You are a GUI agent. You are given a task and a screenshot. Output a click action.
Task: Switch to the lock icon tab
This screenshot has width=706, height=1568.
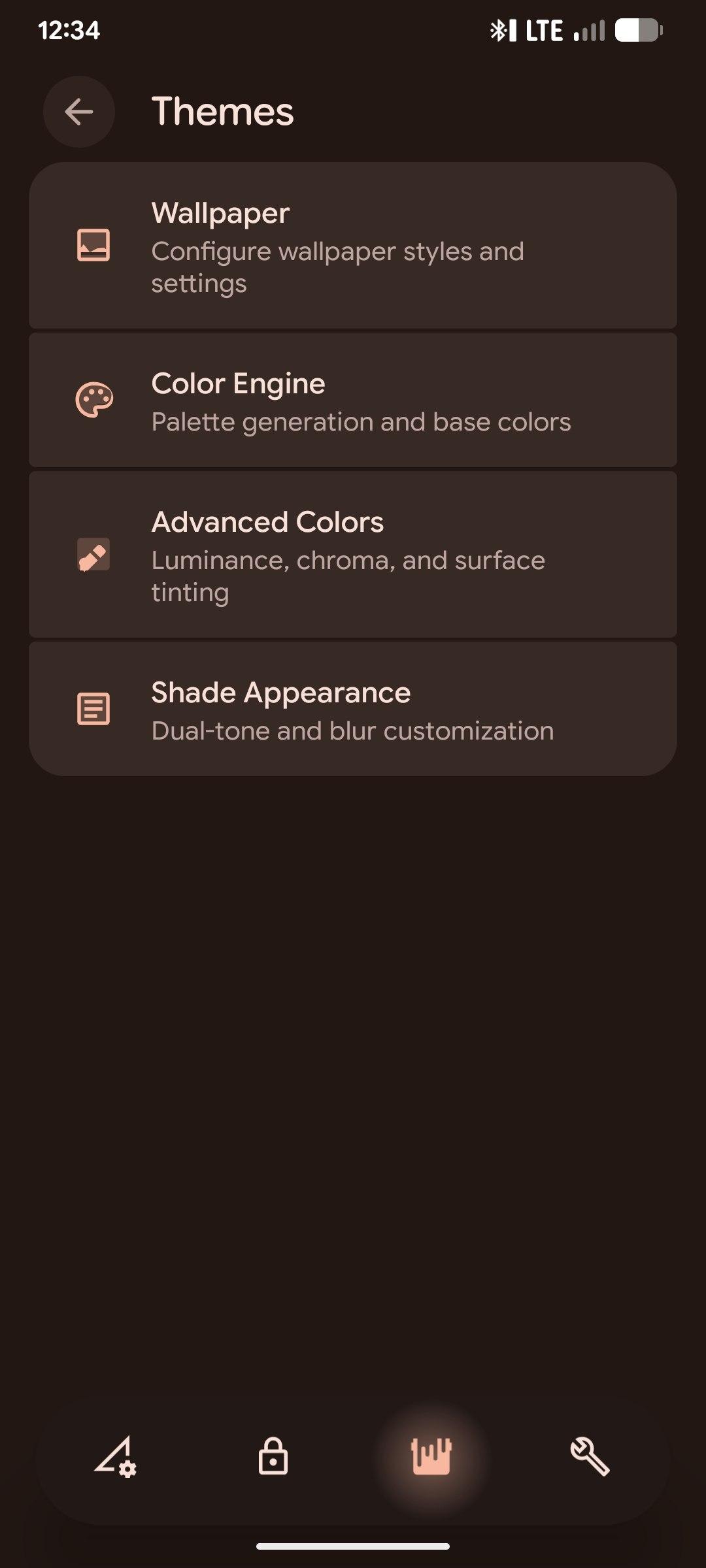click(x=273, y=1457)
